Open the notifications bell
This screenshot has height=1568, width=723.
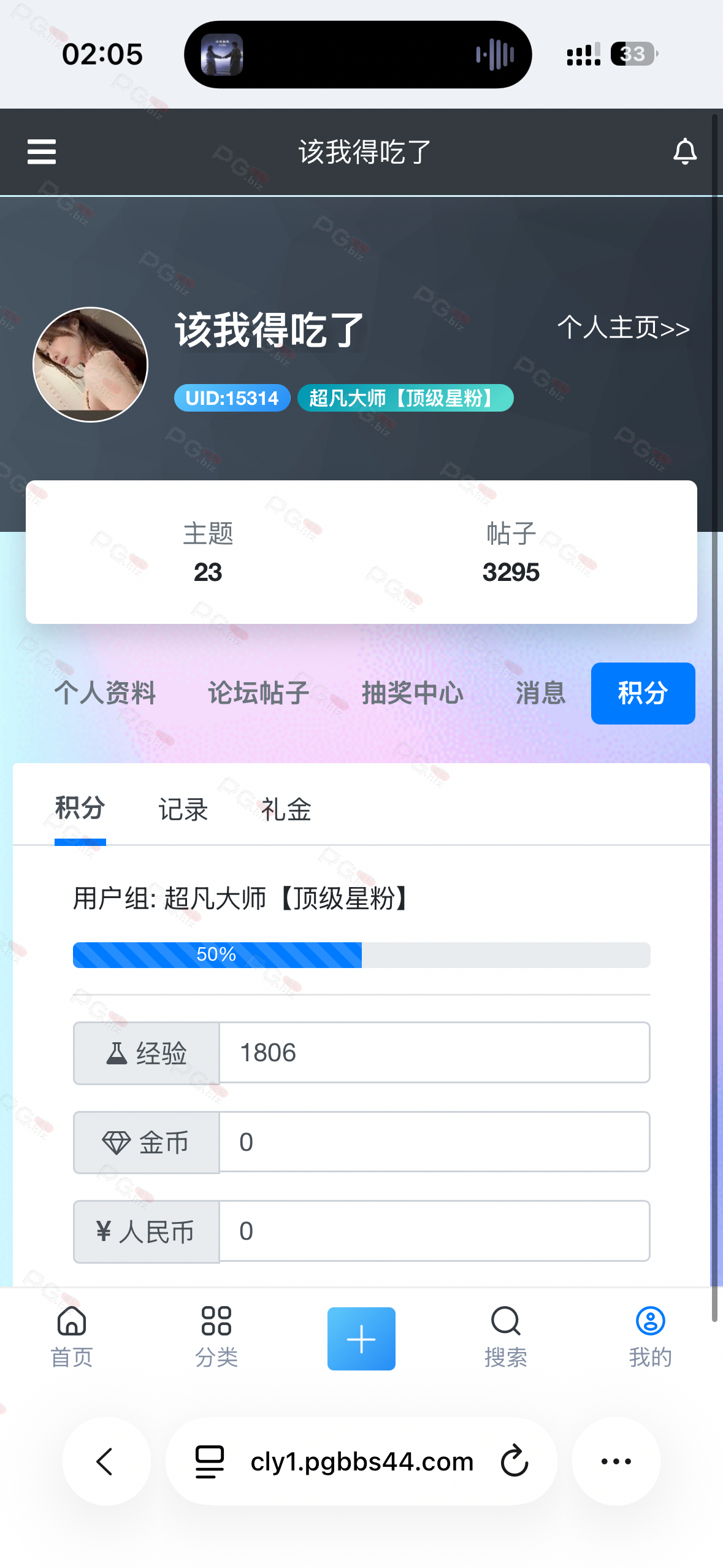pyautogui.click(x=684, y=152)
